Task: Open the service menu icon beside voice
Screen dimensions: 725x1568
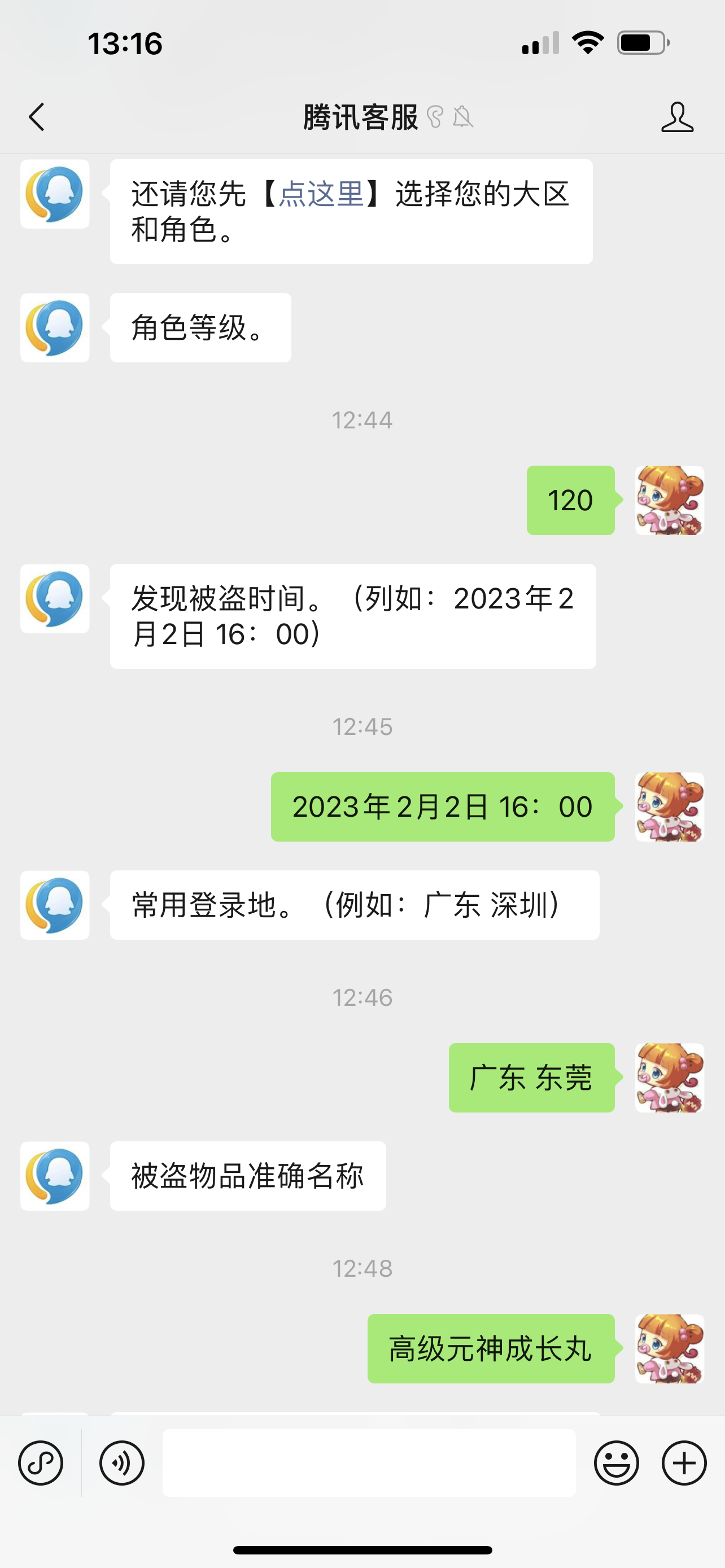Action: click(41, 1462)
